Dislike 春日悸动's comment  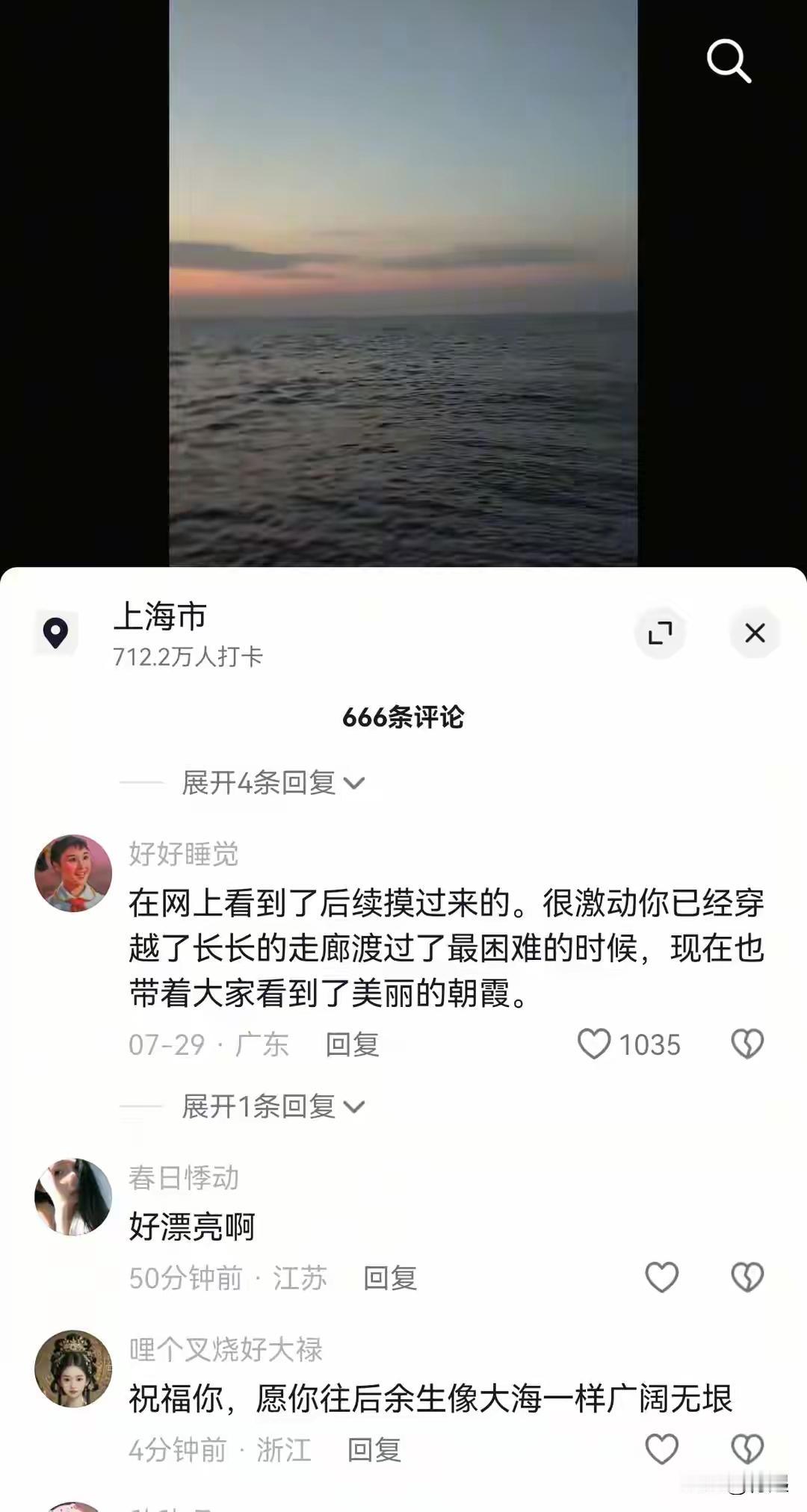[x=747, y=1277]
